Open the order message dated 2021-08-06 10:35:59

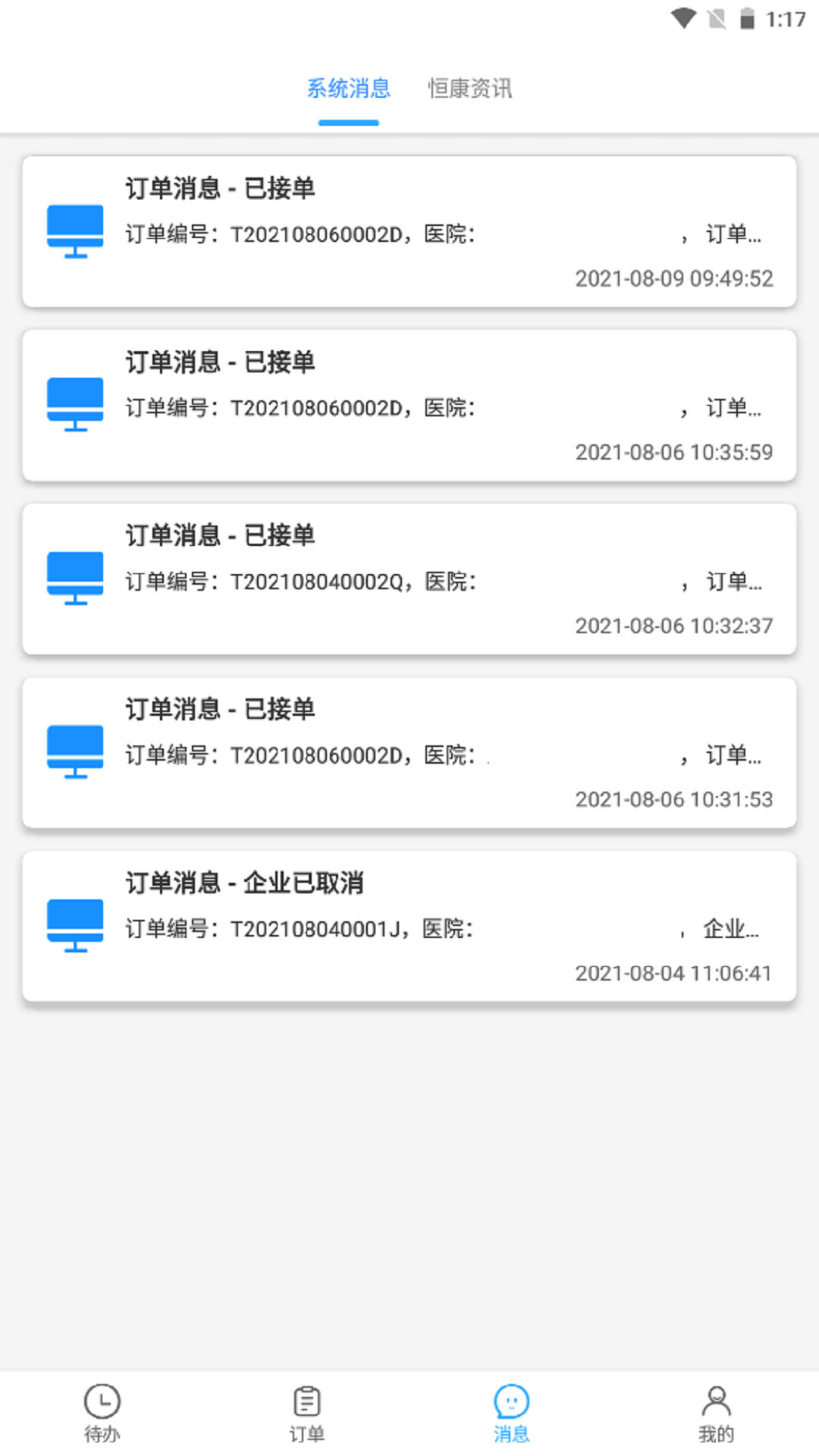click(409, 406)
